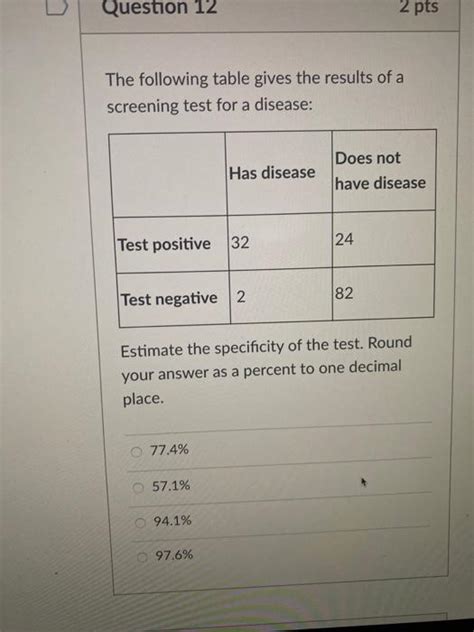The width and height of the screenshot is (474, 632).
Task: Flag Question 12 for review
Action: (56, 7)
